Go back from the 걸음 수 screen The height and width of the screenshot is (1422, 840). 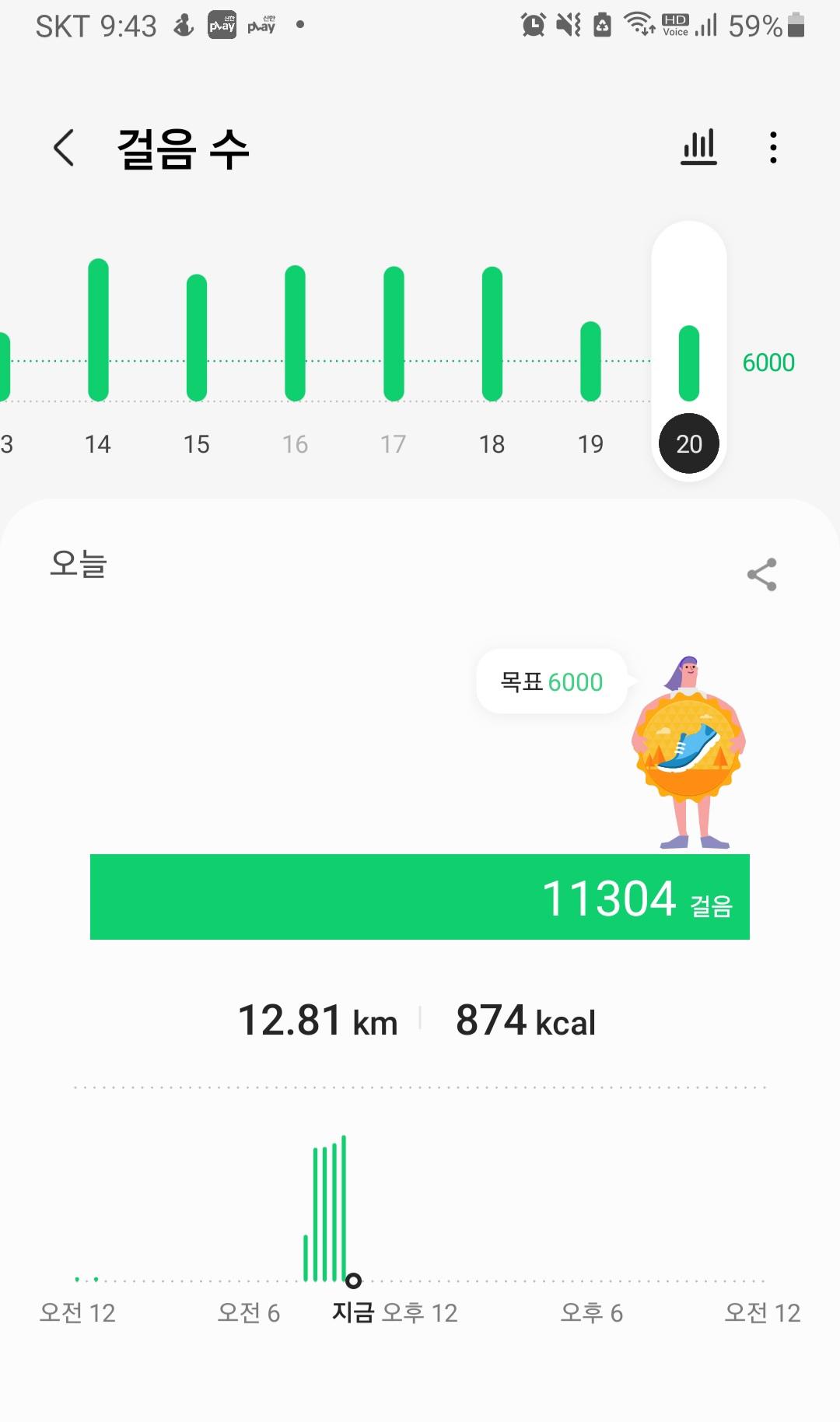click(x=64, y=148)
